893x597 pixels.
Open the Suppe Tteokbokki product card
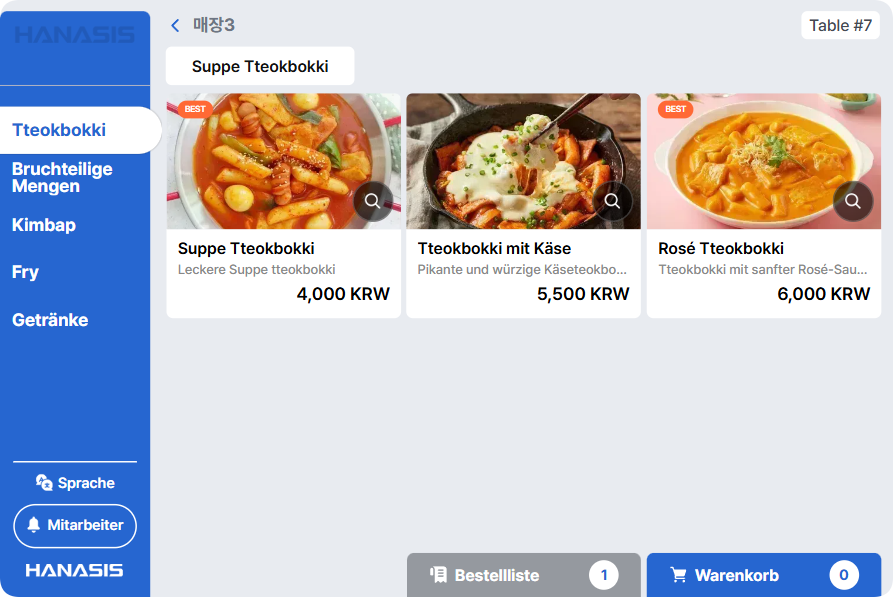(x=283, y=270)
